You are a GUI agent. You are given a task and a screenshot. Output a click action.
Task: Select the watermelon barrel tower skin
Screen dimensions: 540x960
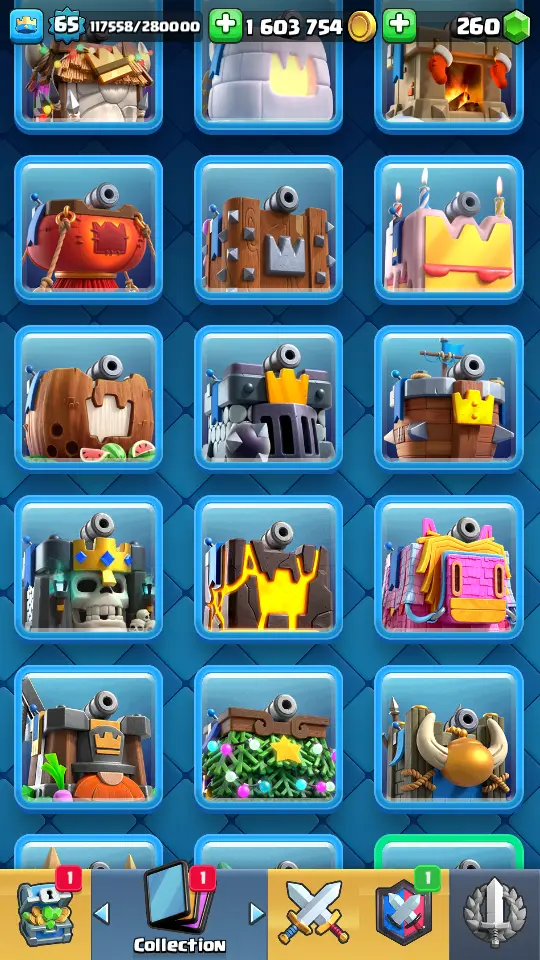click(x=89, y=399)
